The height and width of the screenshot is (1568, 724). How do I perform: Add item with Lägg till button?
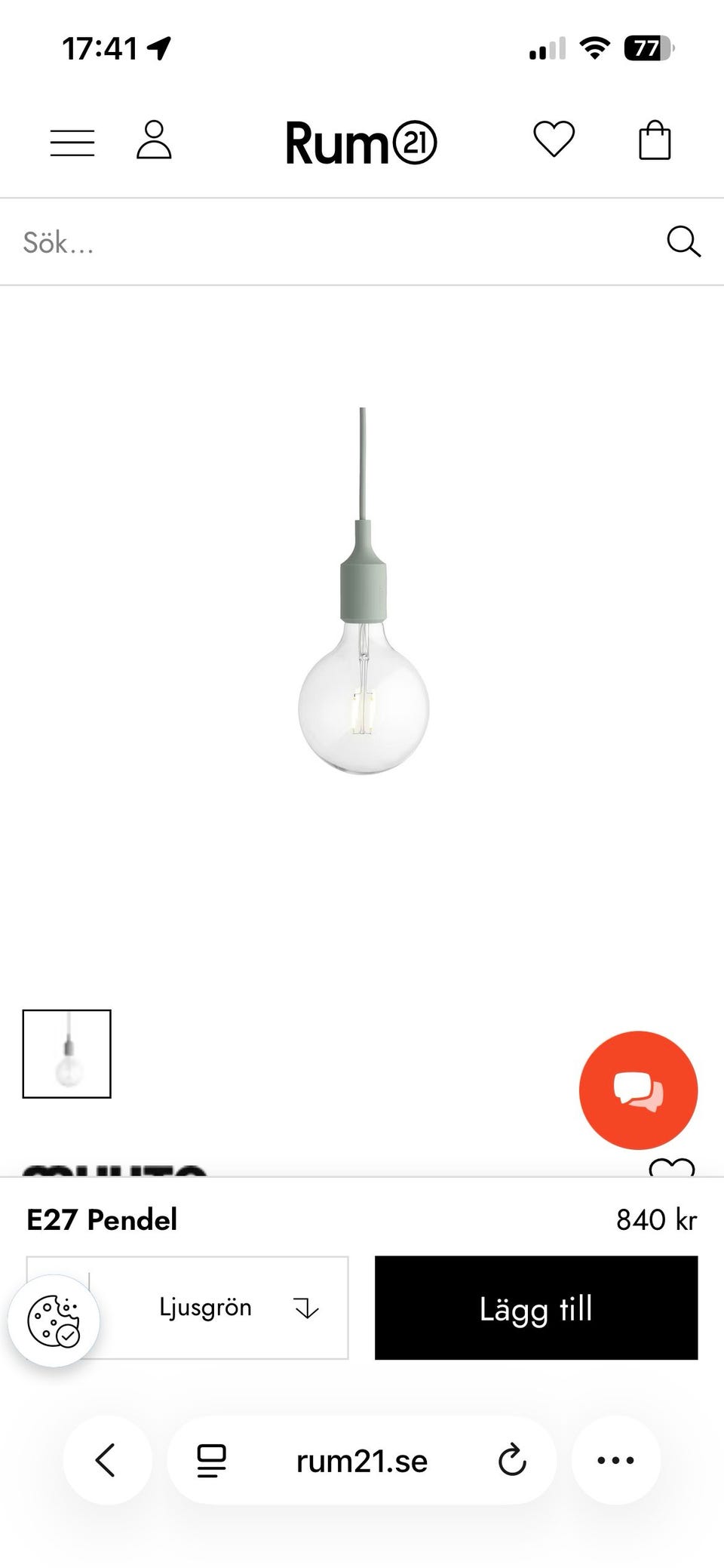[x=536, y=1308]
